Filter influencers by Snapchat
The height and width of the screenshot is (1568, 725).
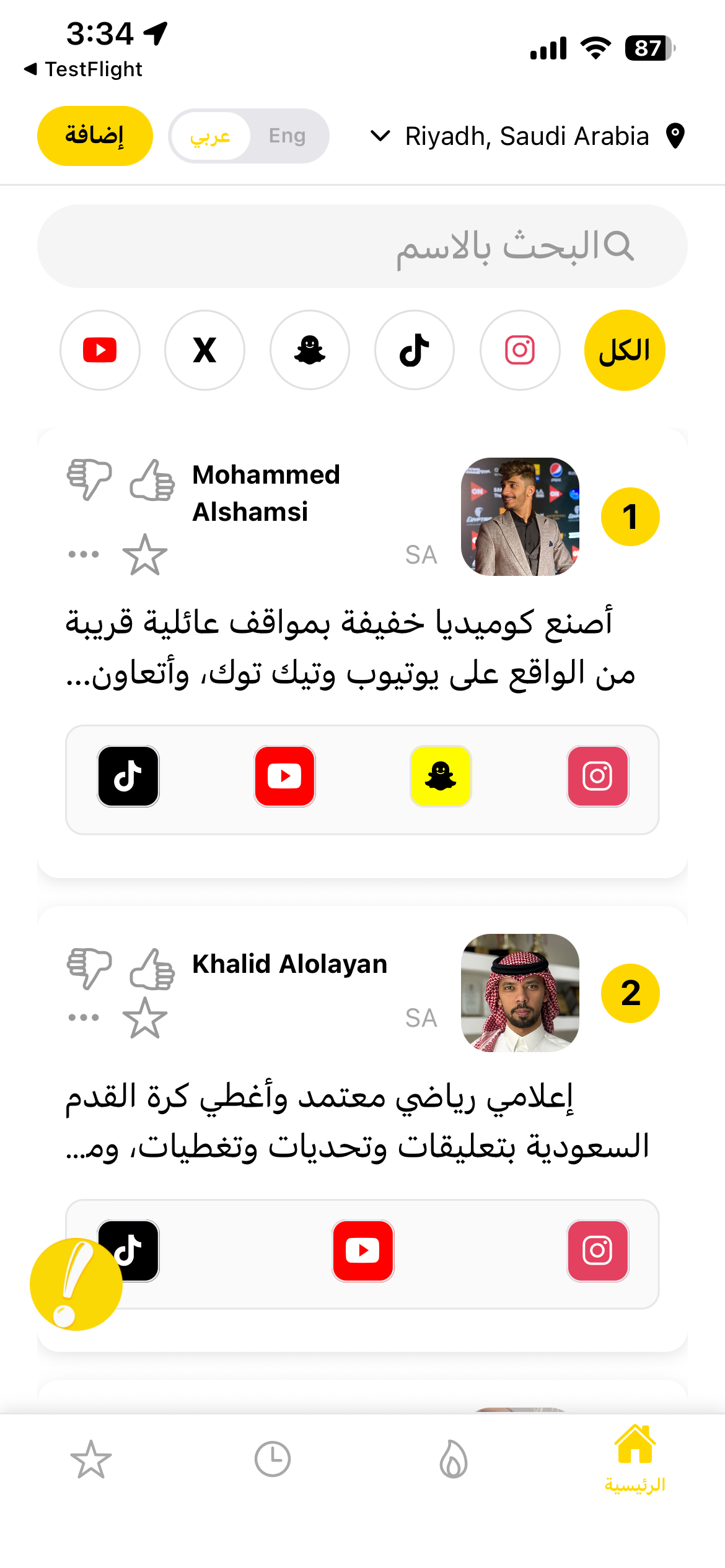coord(310,350)
